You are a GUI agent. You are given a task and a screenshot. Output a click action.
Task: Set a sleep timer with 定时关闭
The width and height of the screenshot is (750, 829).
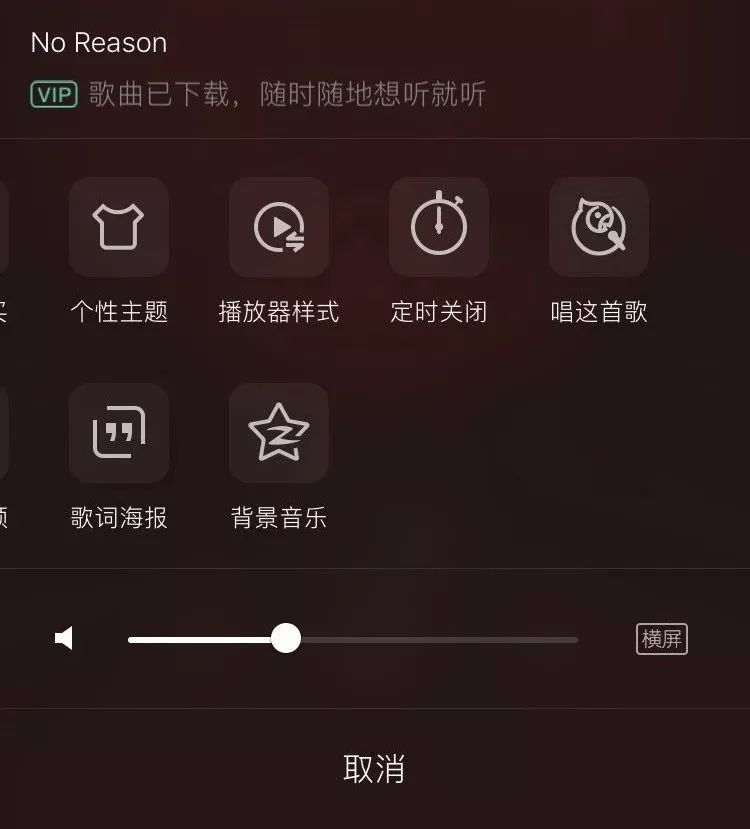click(x=439, y=228)
